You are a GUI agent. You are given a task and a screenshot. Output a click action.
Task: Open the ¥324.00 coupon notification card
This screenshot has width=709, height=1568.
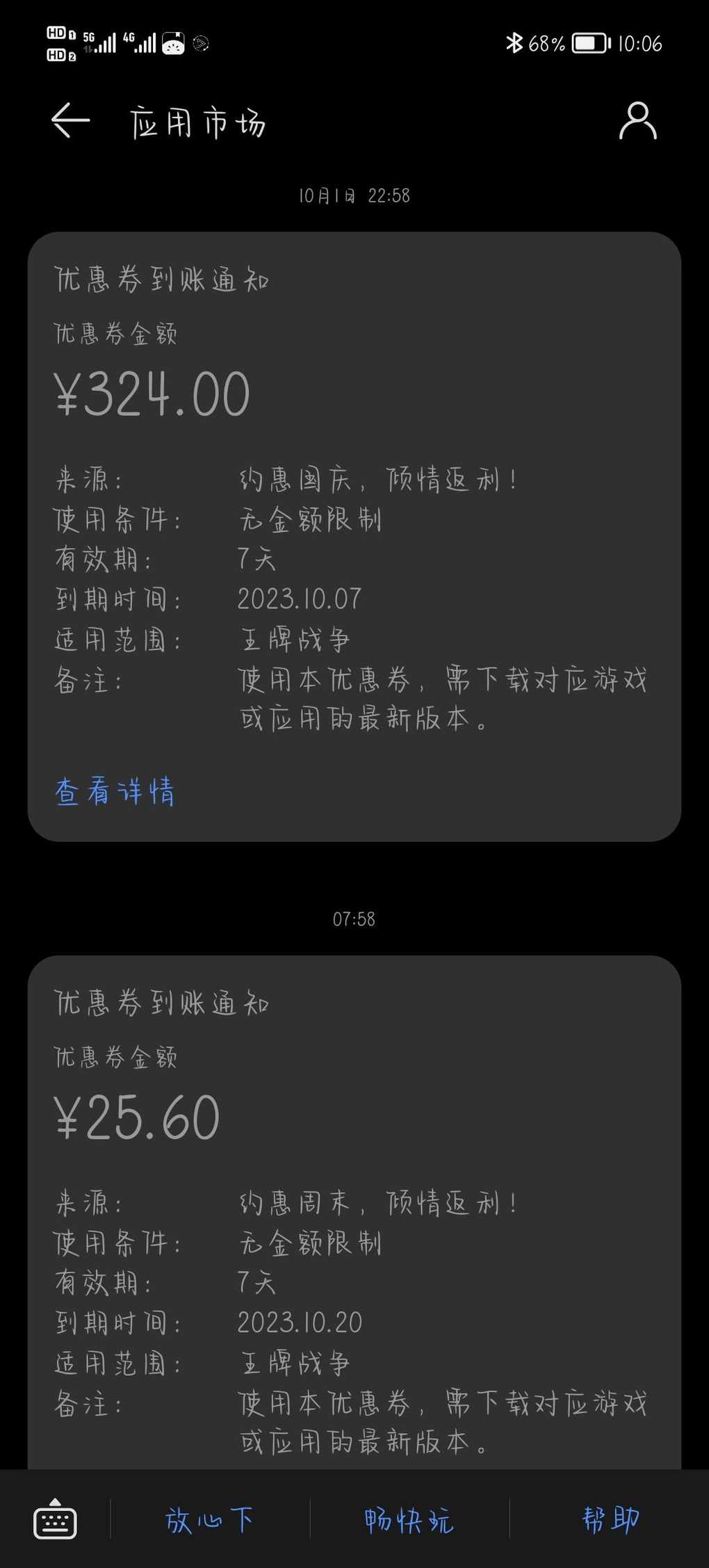(354, 536)
